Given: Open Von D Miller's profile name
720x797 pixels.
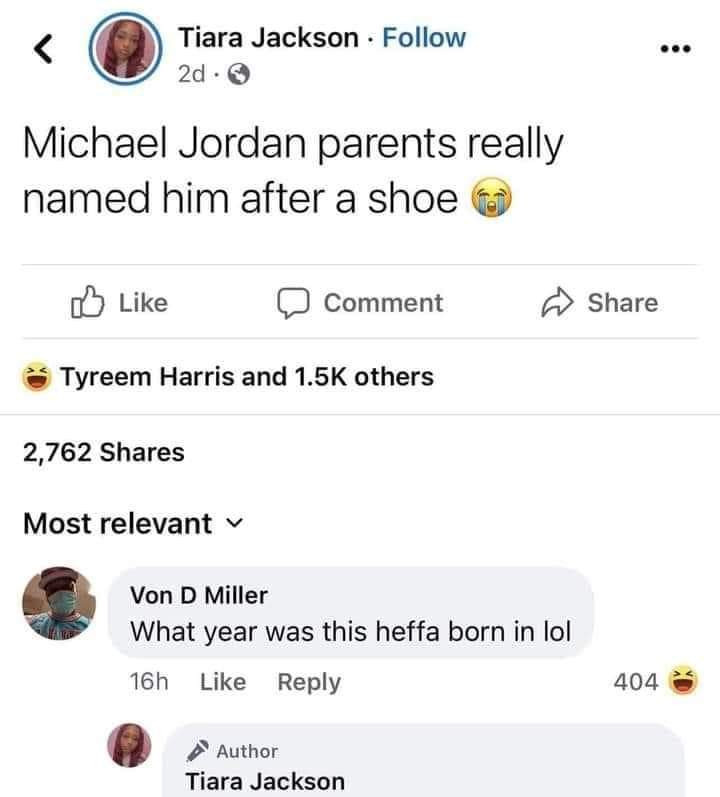Looking at the screenshot, I should [200, 596].
